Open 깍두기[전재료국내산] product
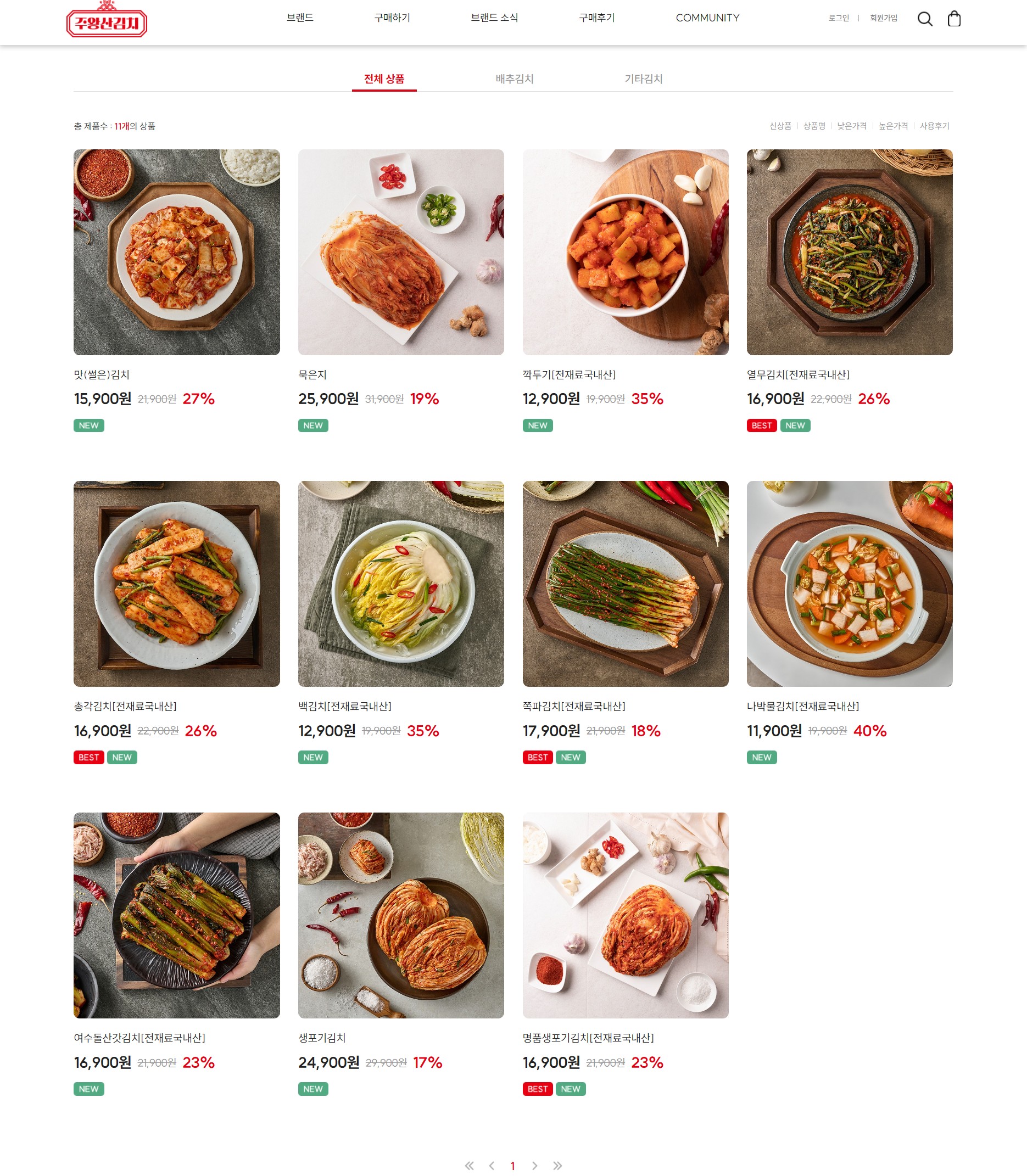The height and width of the screenshot is (1176, 1027). tap(625, 252)
